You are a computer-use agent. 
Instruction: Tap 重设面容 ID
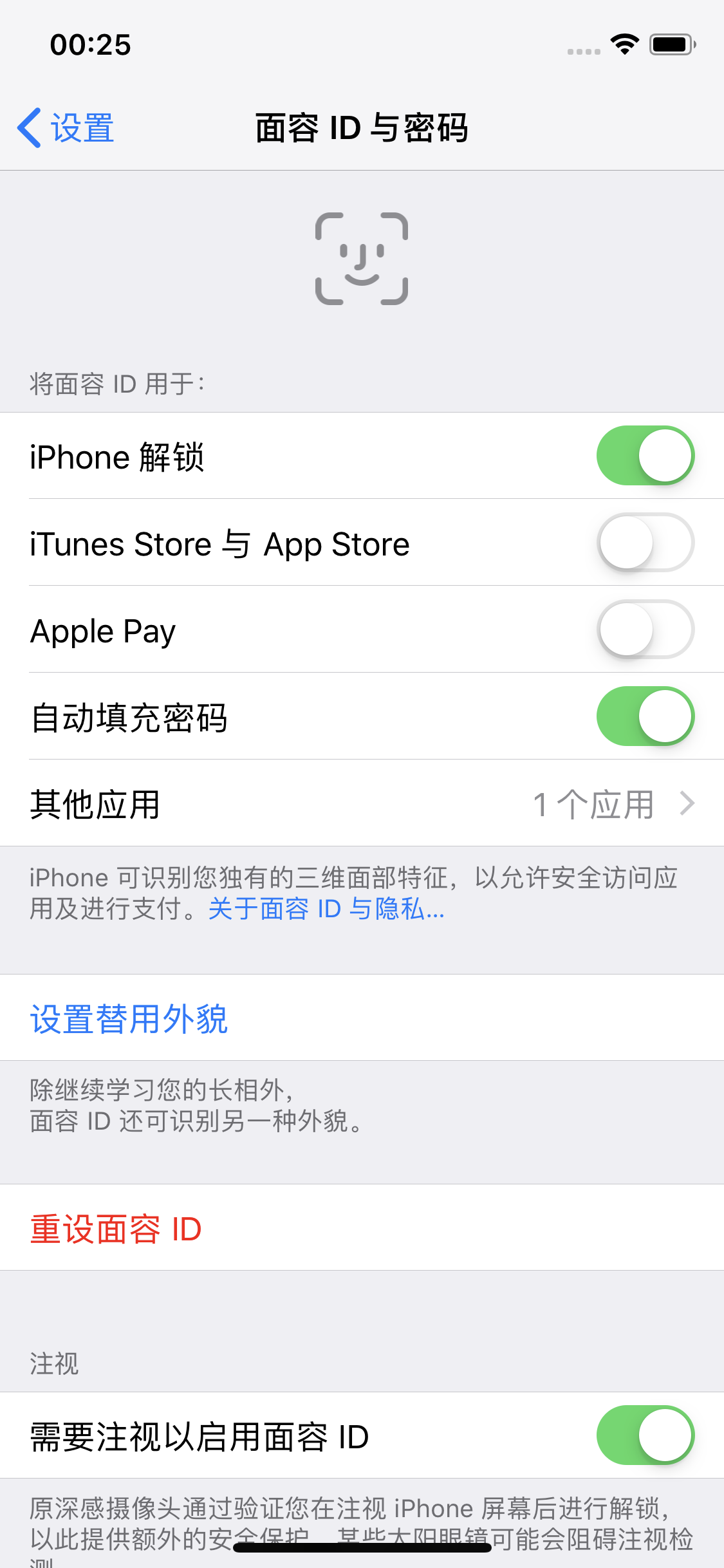coord(116,1229)
